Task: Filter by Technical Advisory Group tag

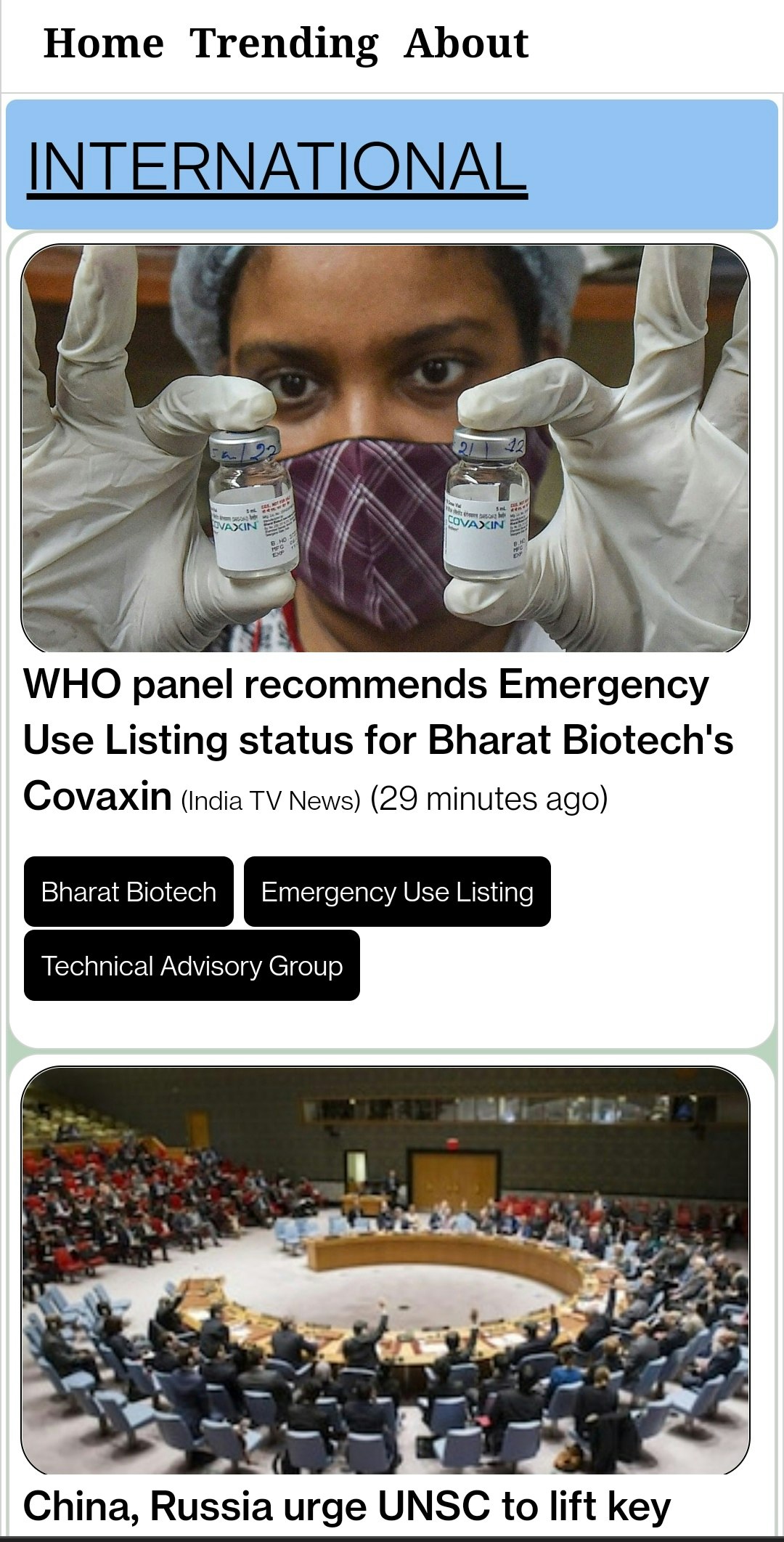Action: (x=192, y=966)
